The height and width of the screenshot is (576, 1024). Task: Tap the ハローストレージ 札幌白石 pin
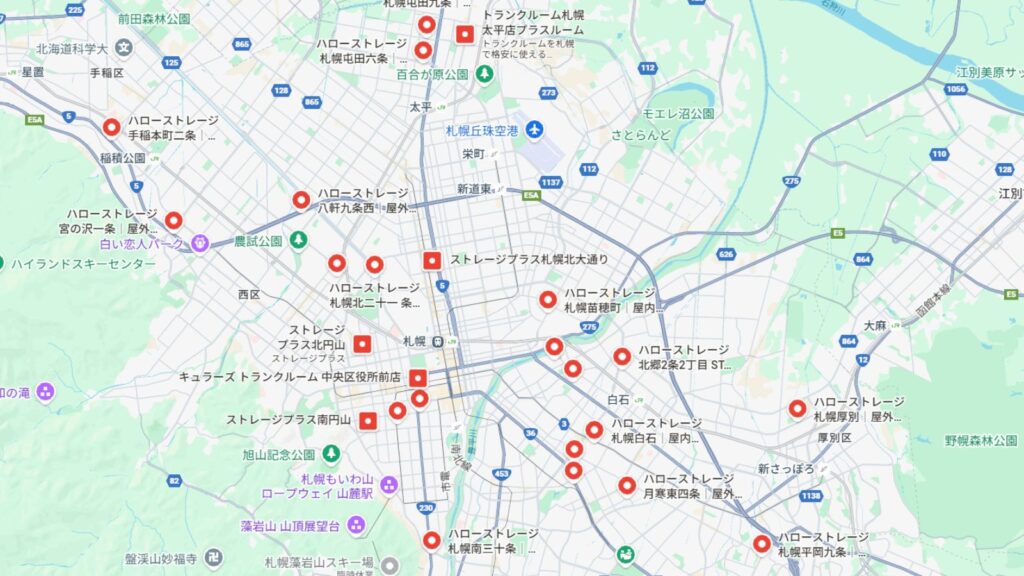(x=594, y=430)
